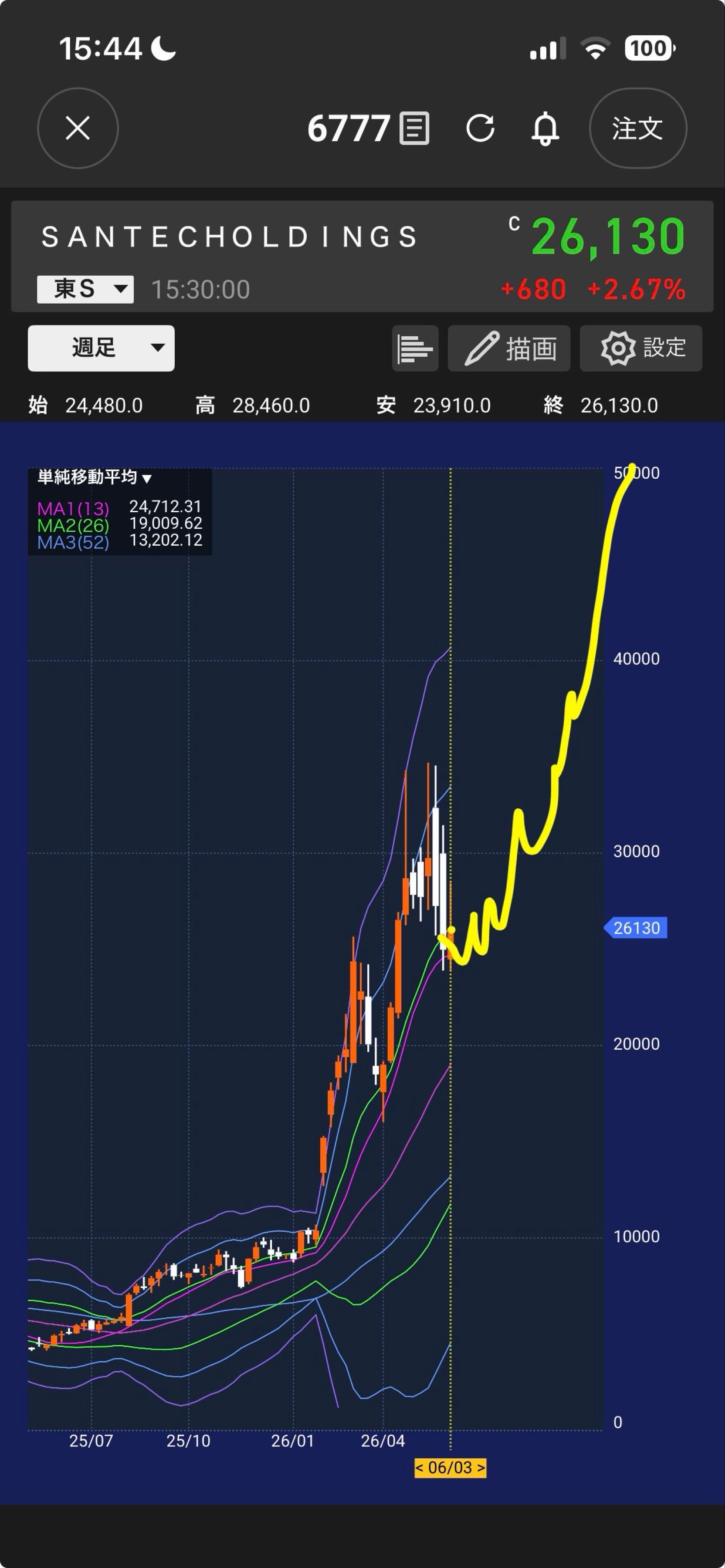725x1568 pixels.
Task: Tap the 注文 order button
Action: pyautogui.click(x=638, y=128)
